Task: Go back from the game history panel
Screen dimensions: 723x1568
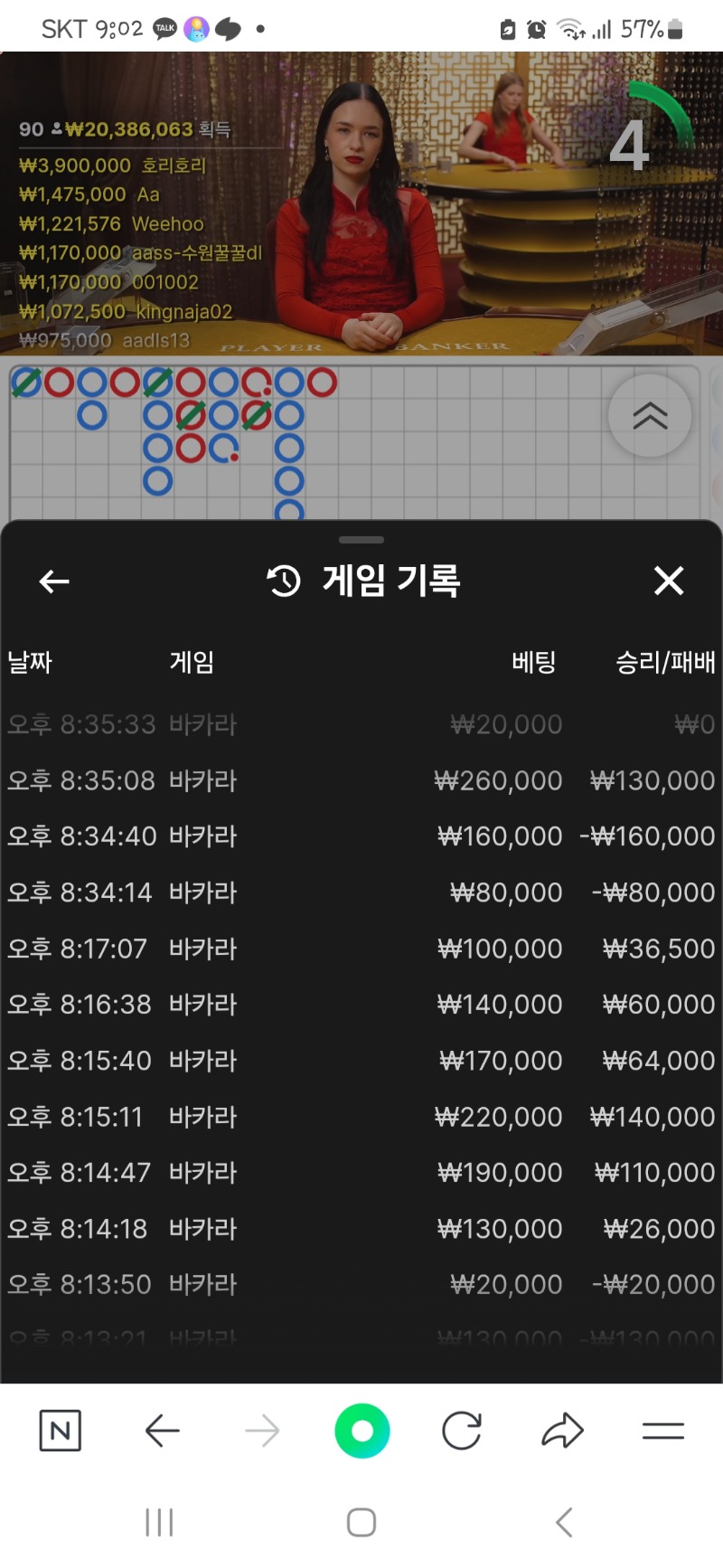Action: [x=54, y=581]
